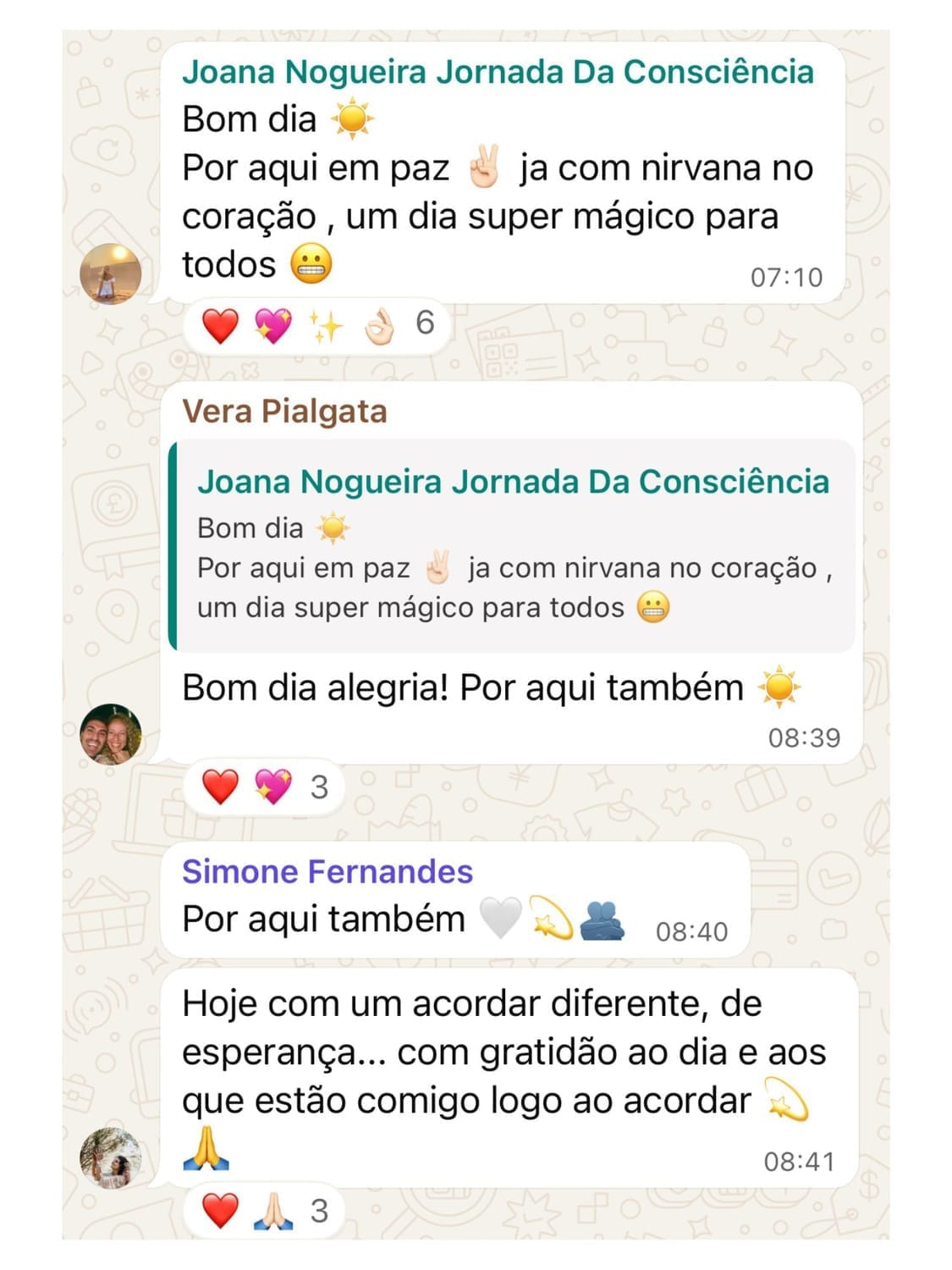
Task: Tap the sender name Simone Fernandes
Action: (327, 871)
